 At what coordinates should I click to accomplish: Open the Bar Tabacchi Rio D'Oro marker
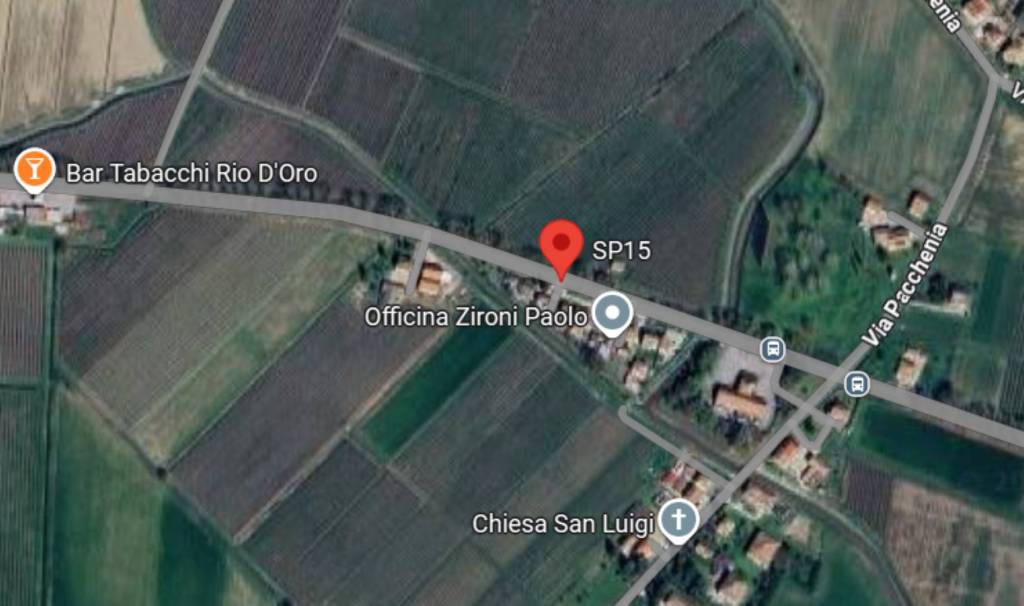click(x=35, y=169)
